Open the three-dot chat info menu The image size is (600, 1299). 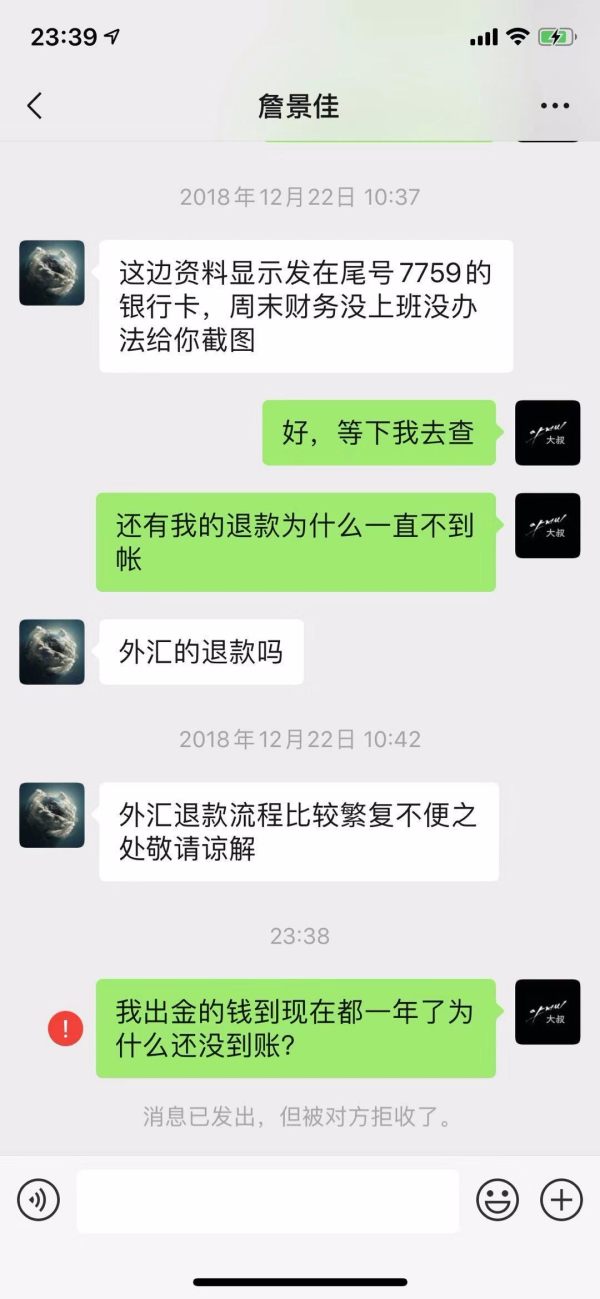click(x=555, y=106)
